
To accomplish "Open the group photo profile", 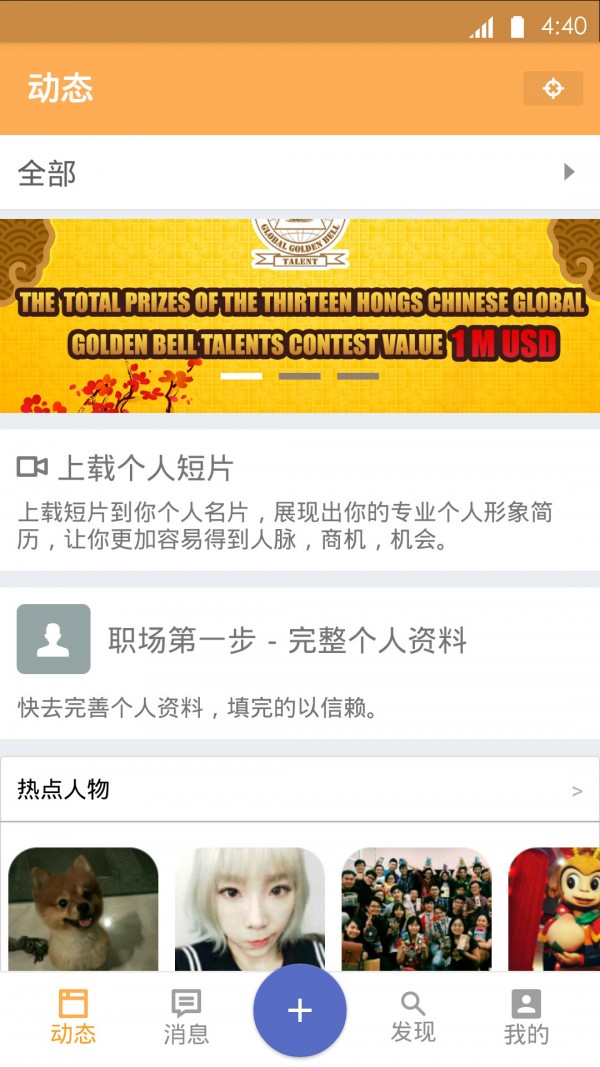I will [417, 908].
